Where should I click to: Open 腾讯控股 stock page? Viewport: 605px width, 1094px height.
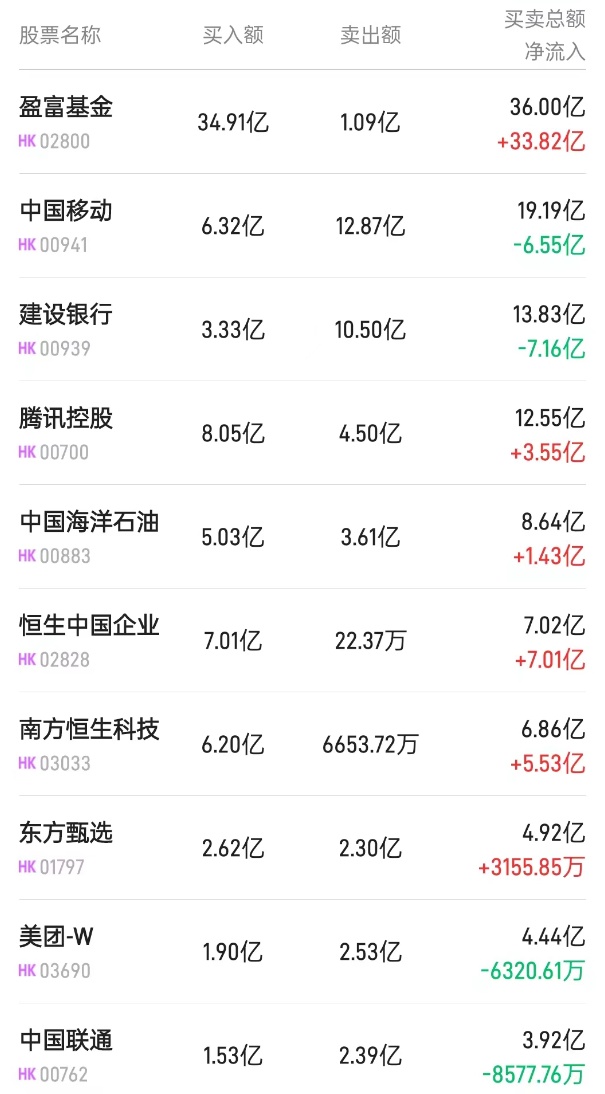click(66, 419)
